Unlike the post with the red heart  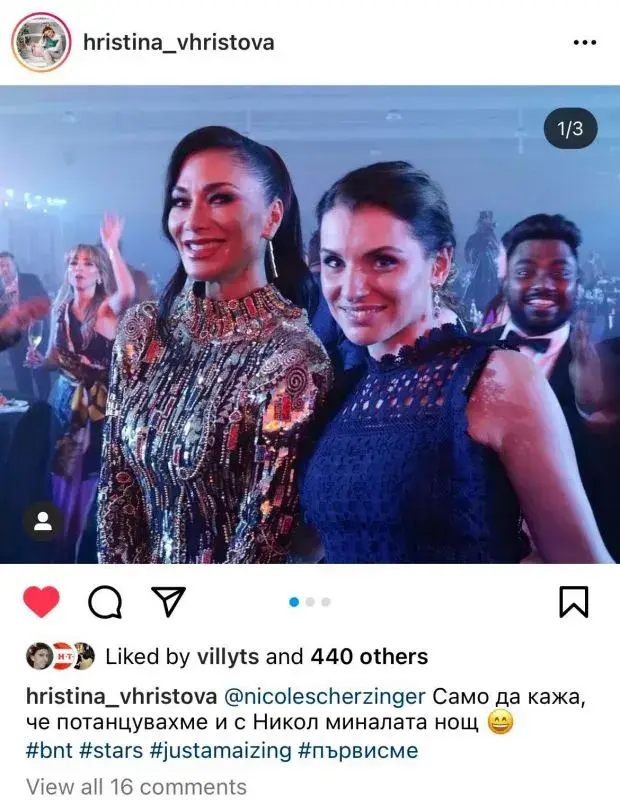(x=41, y=601)
